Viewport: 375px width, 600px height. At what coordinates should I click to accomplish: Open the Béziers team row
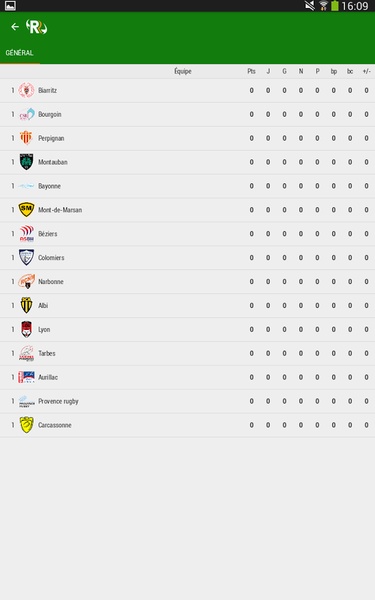[188, 234]
